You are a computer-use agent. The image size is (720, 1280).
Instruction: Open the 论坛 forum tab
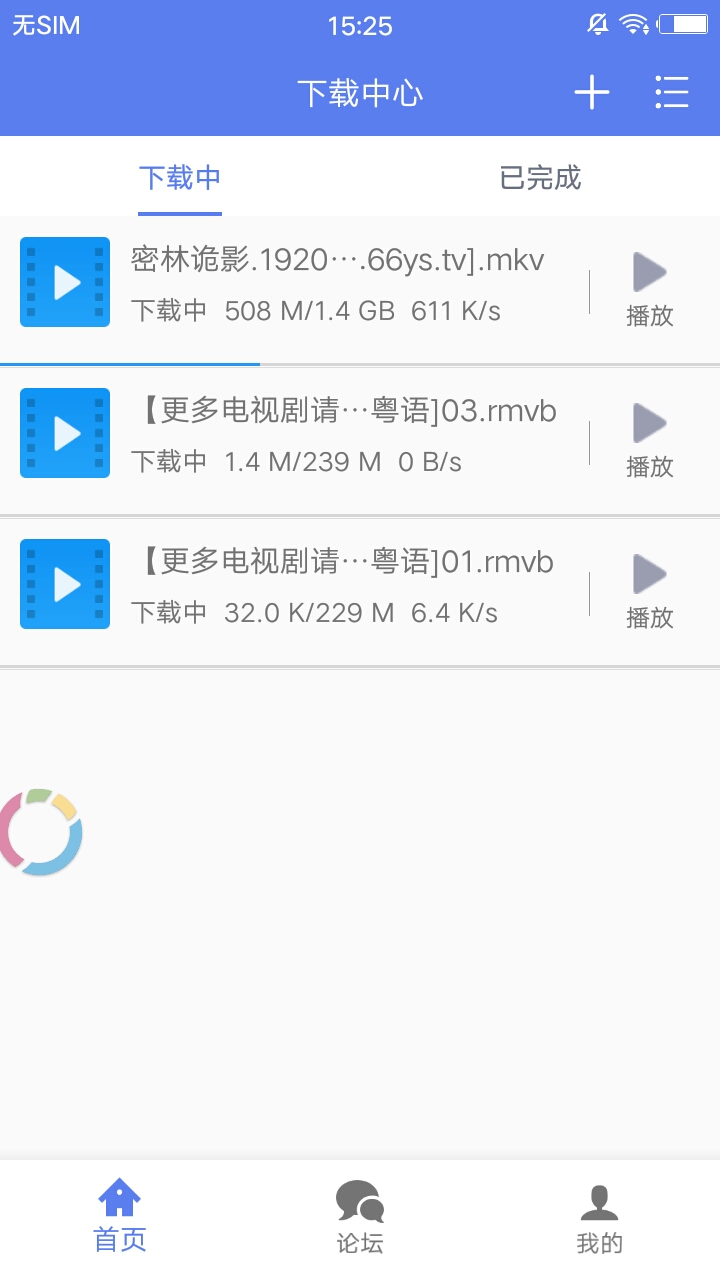[360, 1216]
